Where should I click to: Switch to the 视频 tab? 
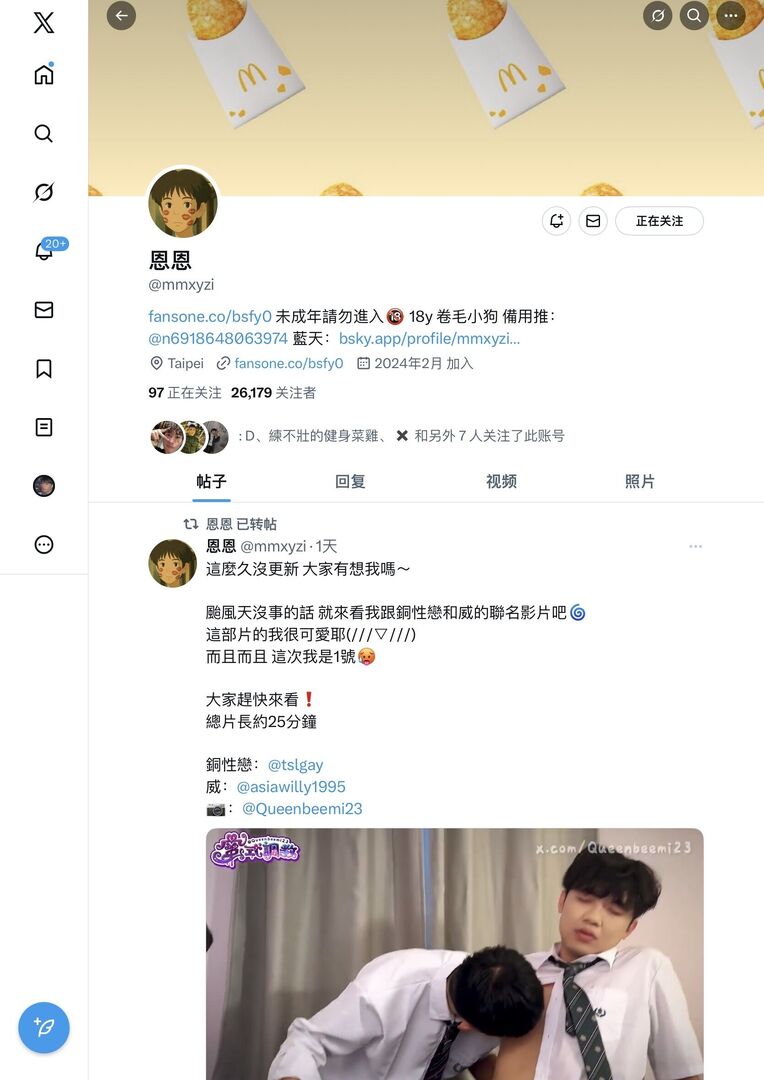pos(501,481)
